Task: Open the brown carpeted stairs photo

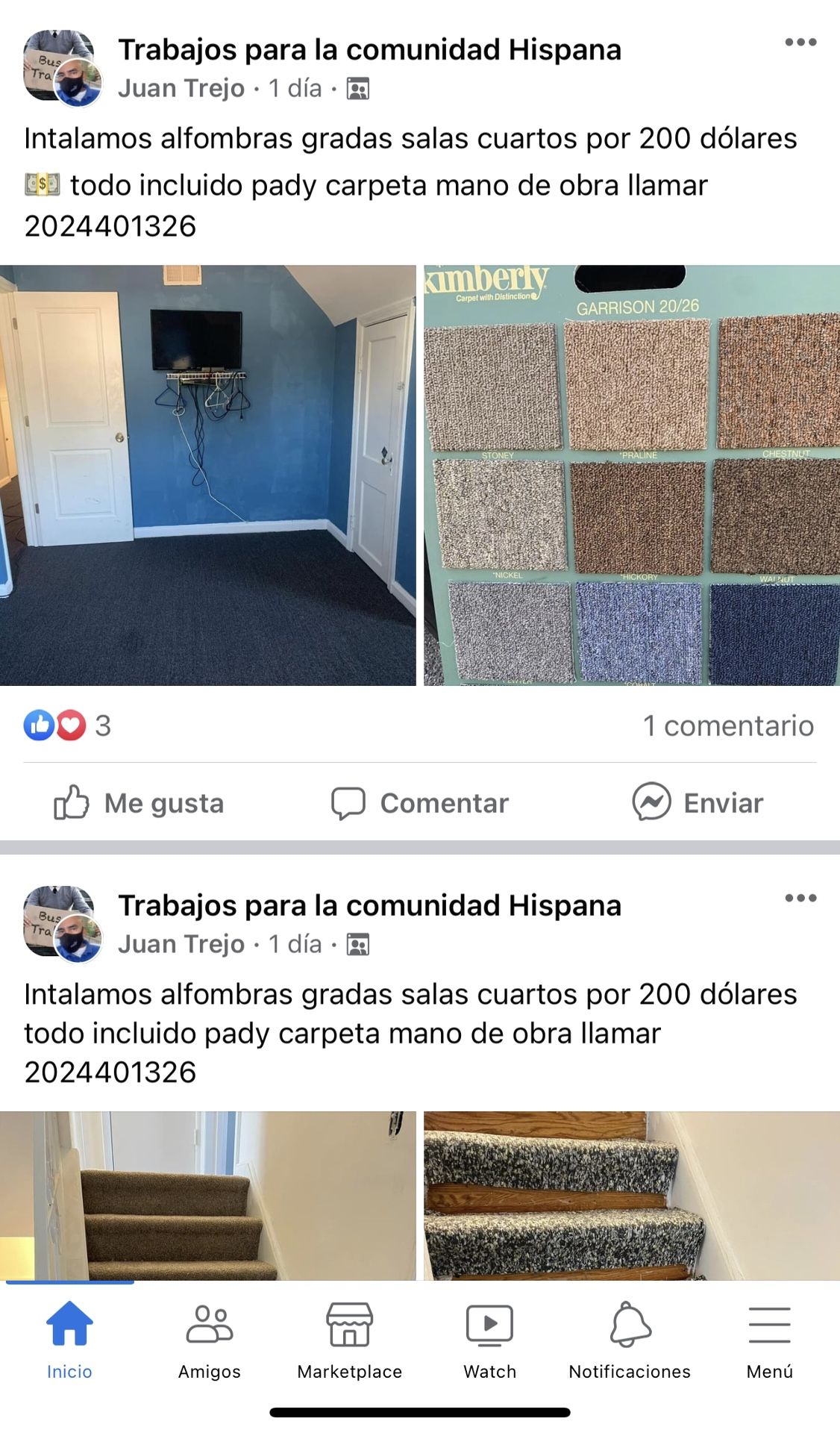Action: point(208,1196)
